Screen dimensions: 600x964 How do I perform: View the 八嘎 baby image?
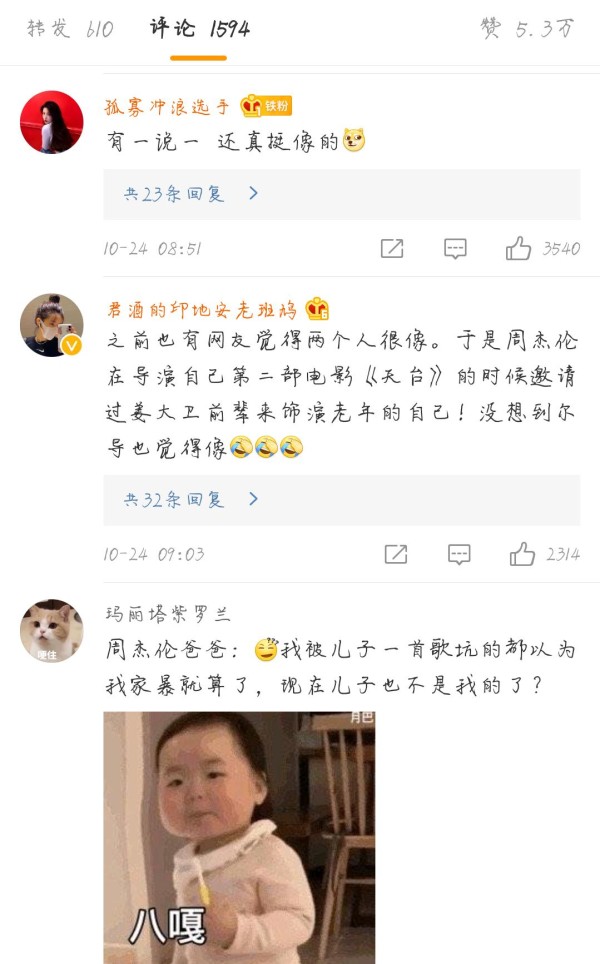click(239, 837)
